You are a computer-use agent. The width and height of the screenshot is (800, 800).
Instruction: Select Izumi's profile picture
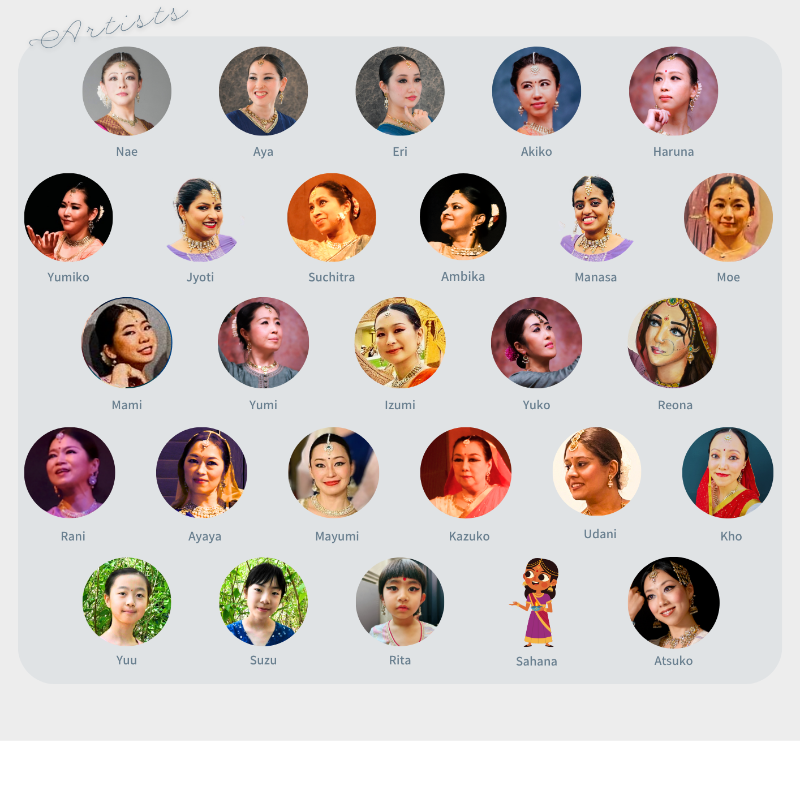coord(400,342)
